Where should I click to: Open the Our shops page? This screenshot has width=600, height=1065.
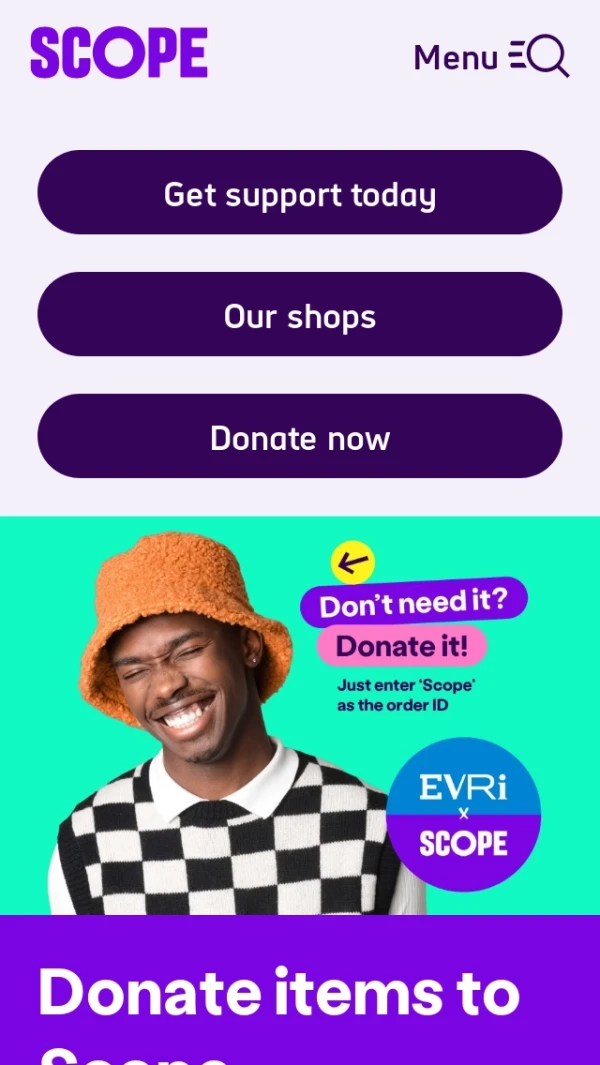[300, 315]
